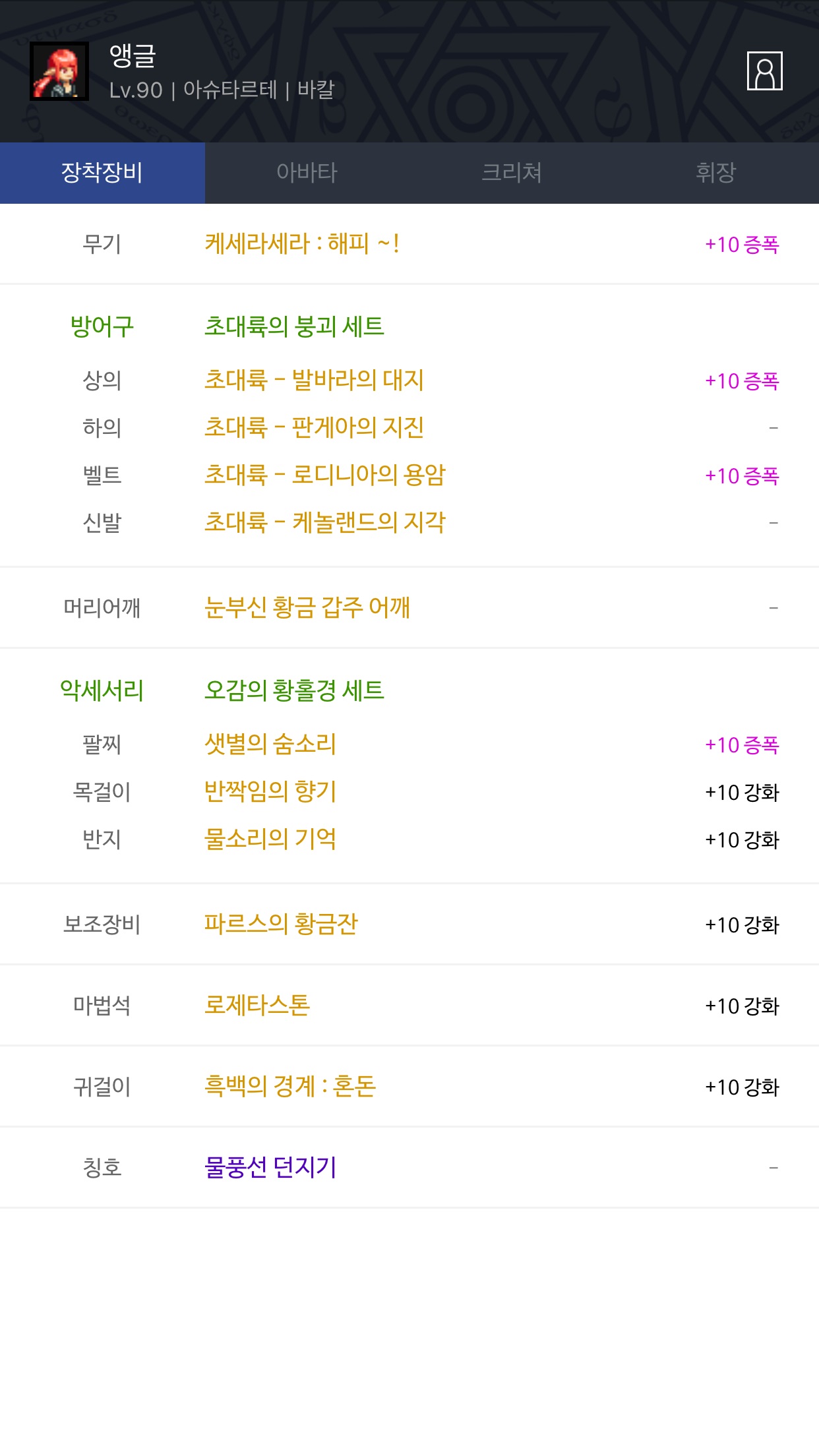
Task: Select the 장착장비 tab
Action: pyautogui.click(x=102, y=173)
